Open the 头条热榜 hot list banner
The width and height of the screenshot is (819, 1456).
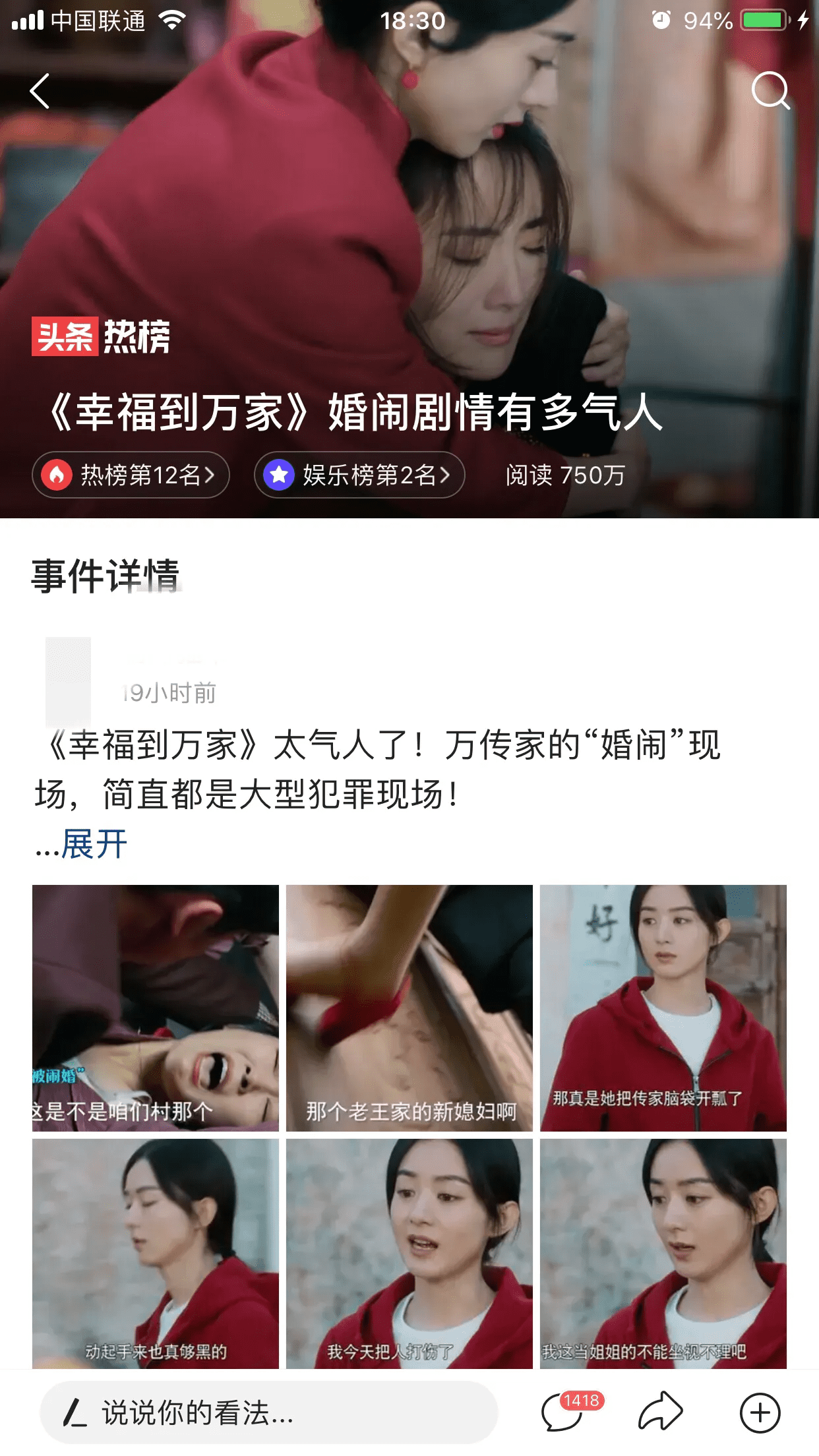tap(101, 336)
